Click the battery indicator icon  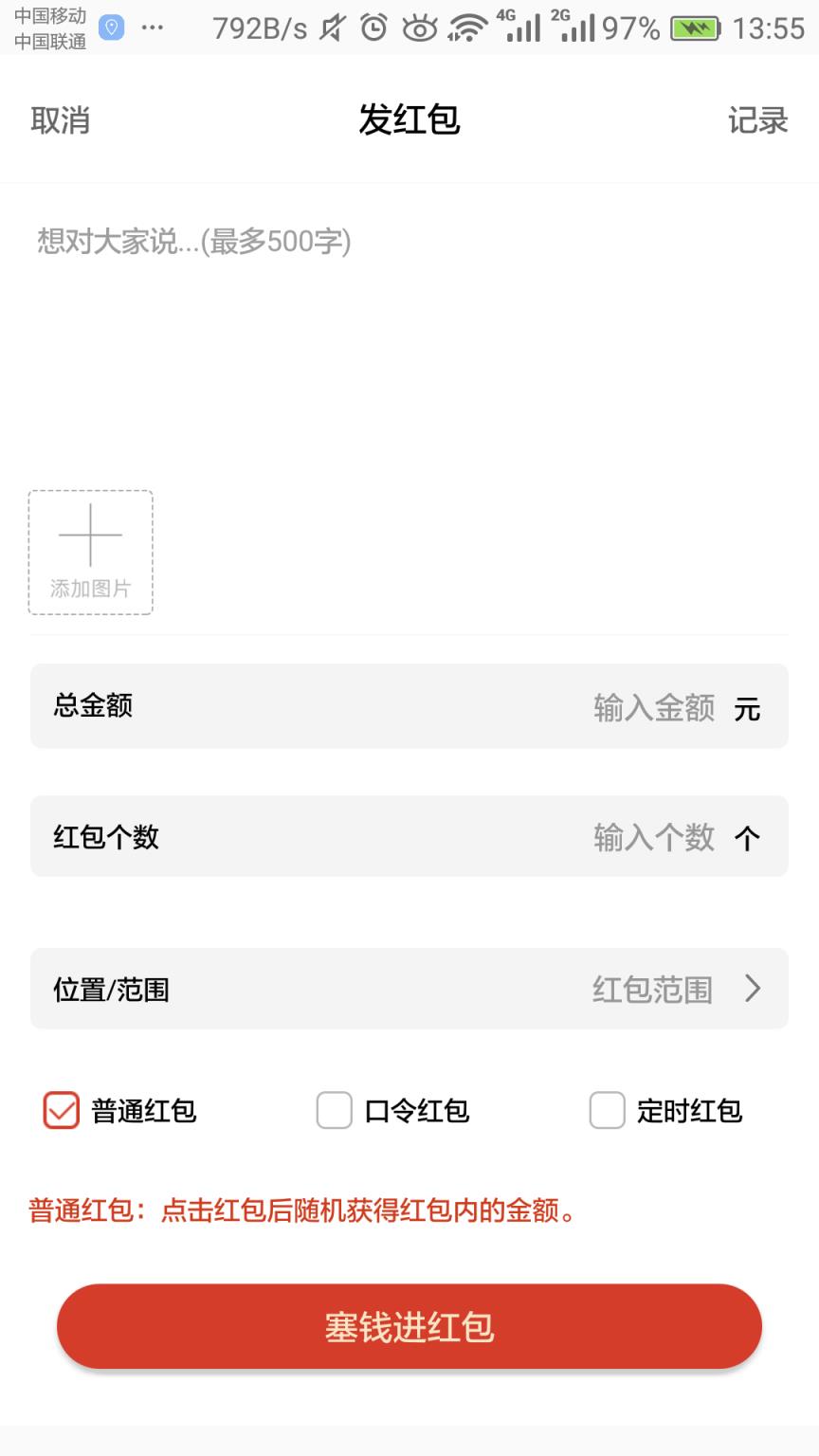[693, 28]
